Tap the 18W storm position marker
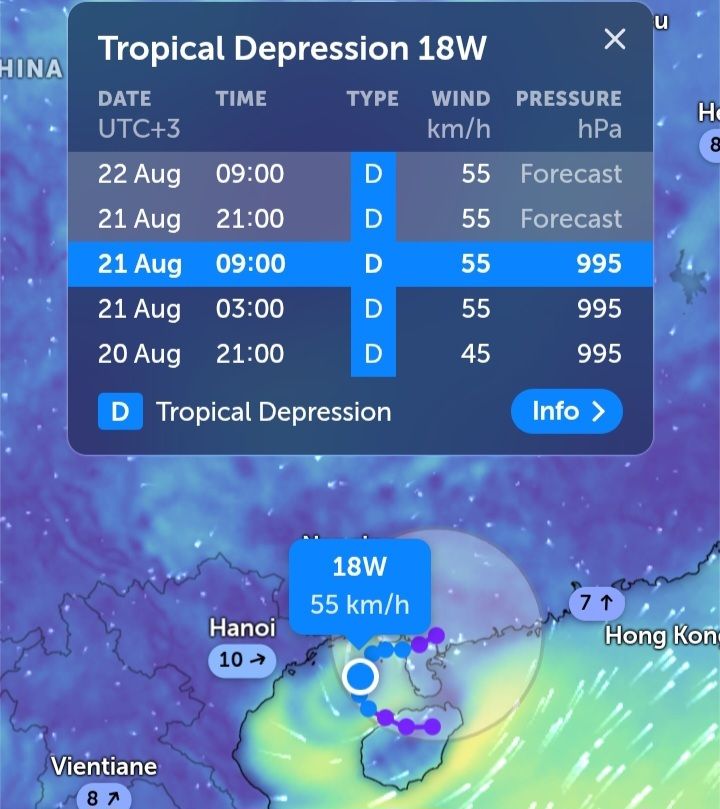 click(360, 676)
